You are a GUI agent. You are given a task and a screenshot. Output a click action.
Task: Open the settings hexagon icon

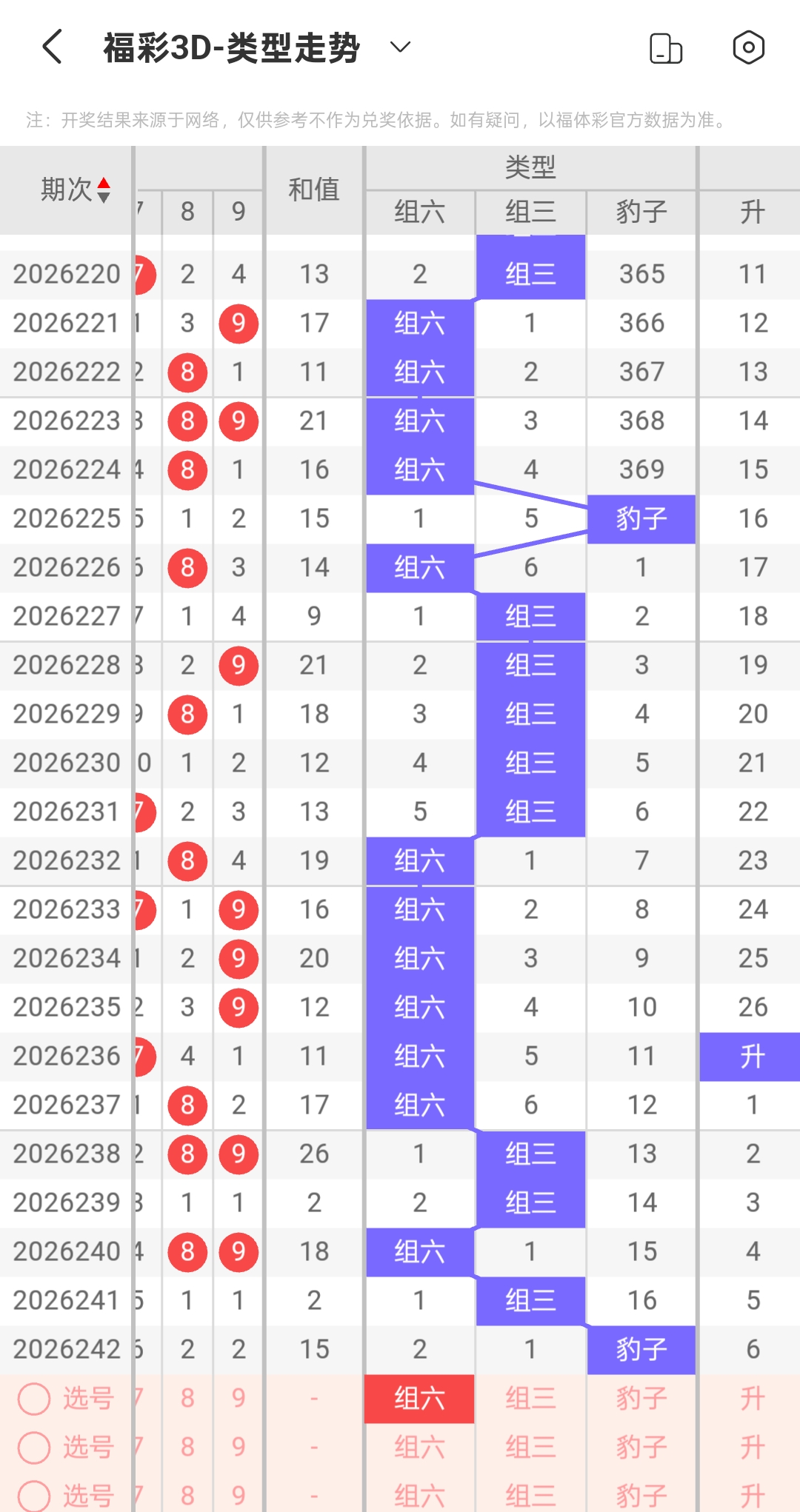(x=748, y=47)
